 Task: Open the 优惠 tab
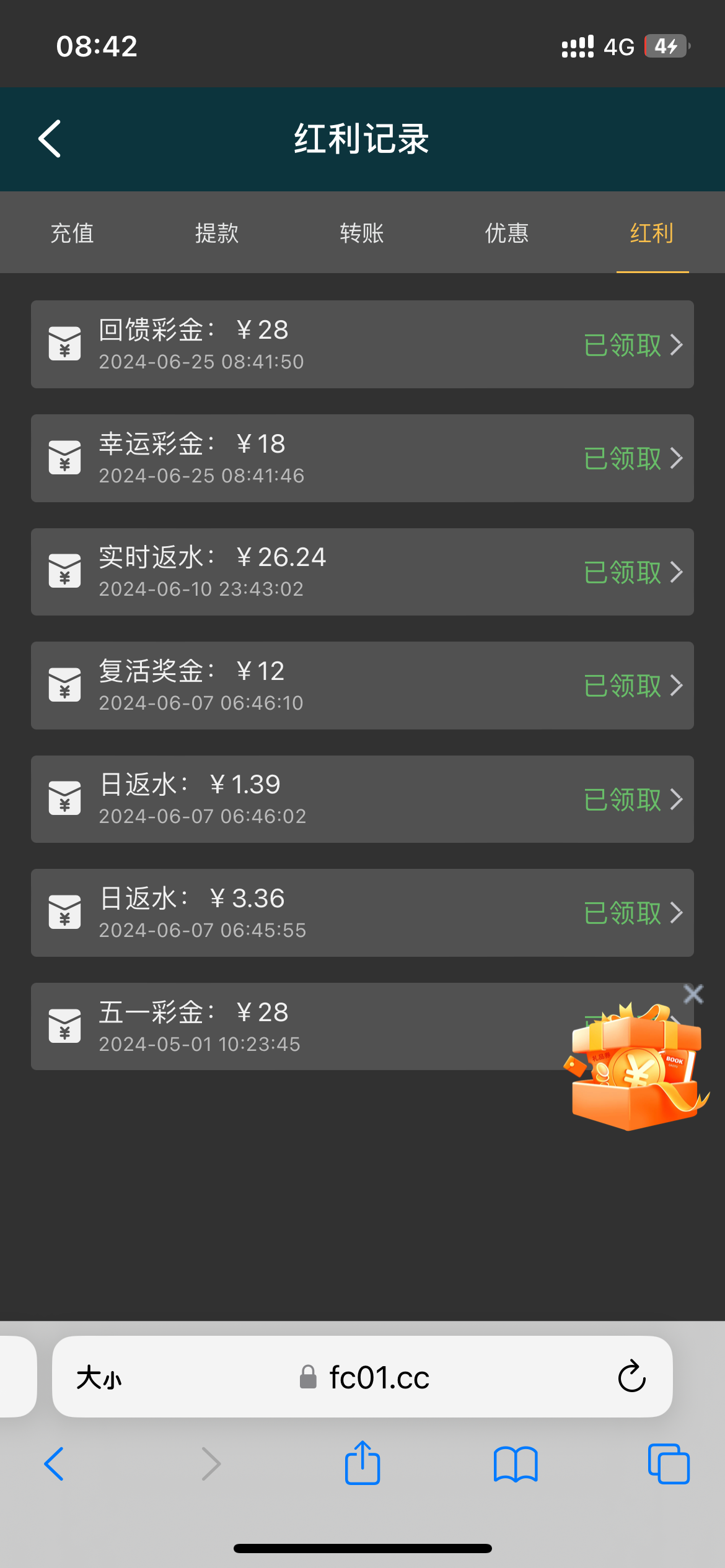click(507, 233)
